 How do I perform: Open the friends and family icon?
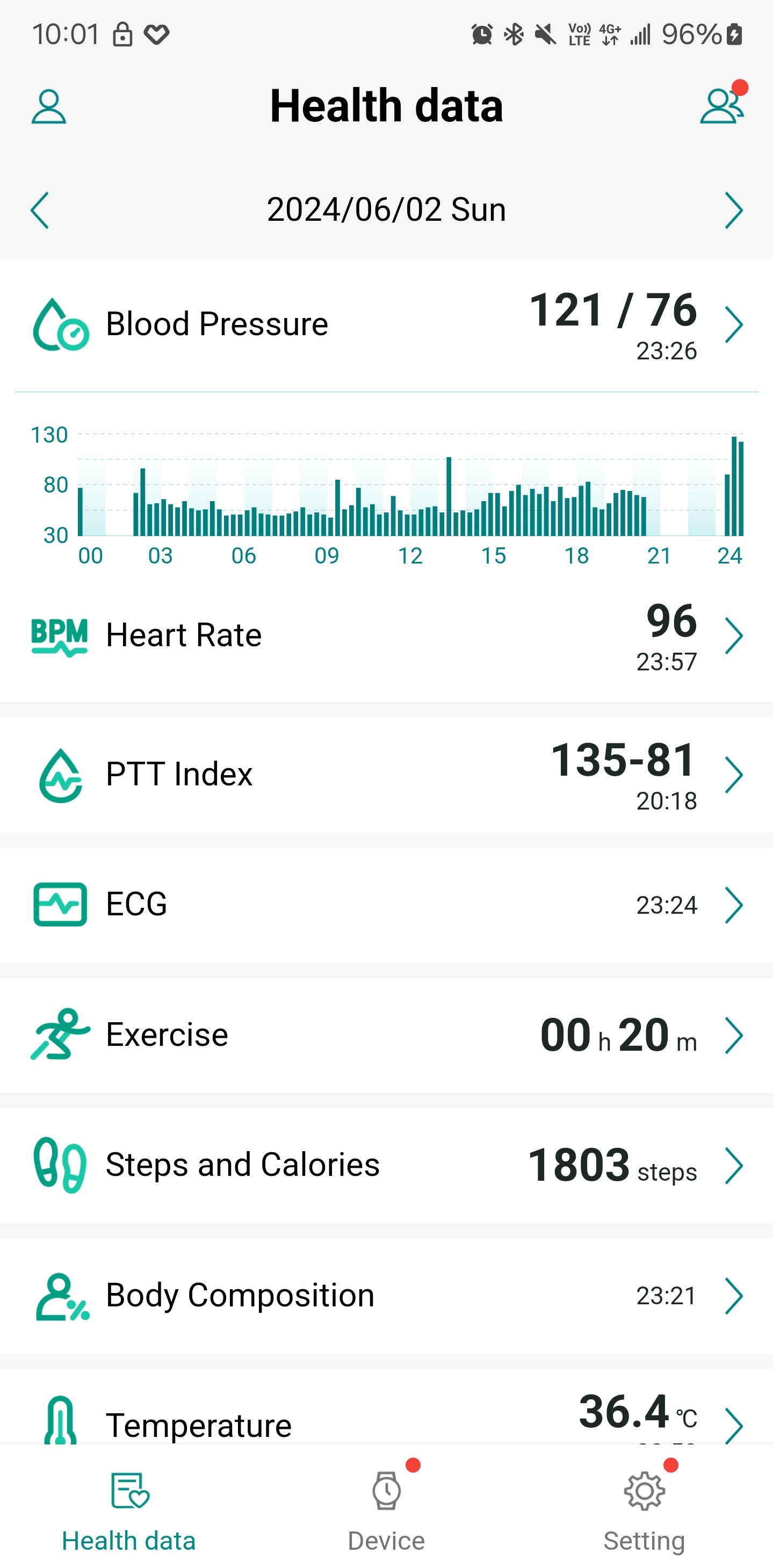721,106
